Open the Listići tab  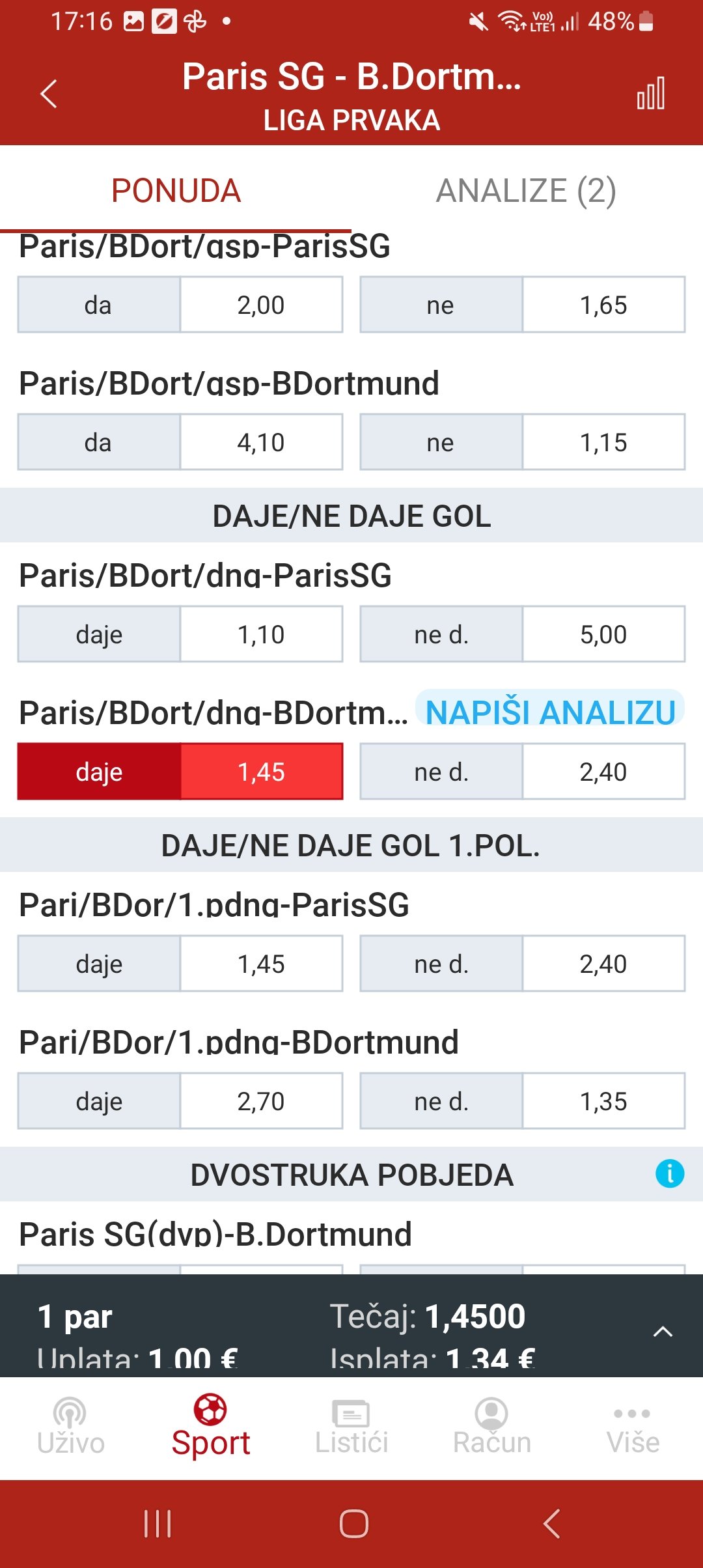coord(351,1427)
